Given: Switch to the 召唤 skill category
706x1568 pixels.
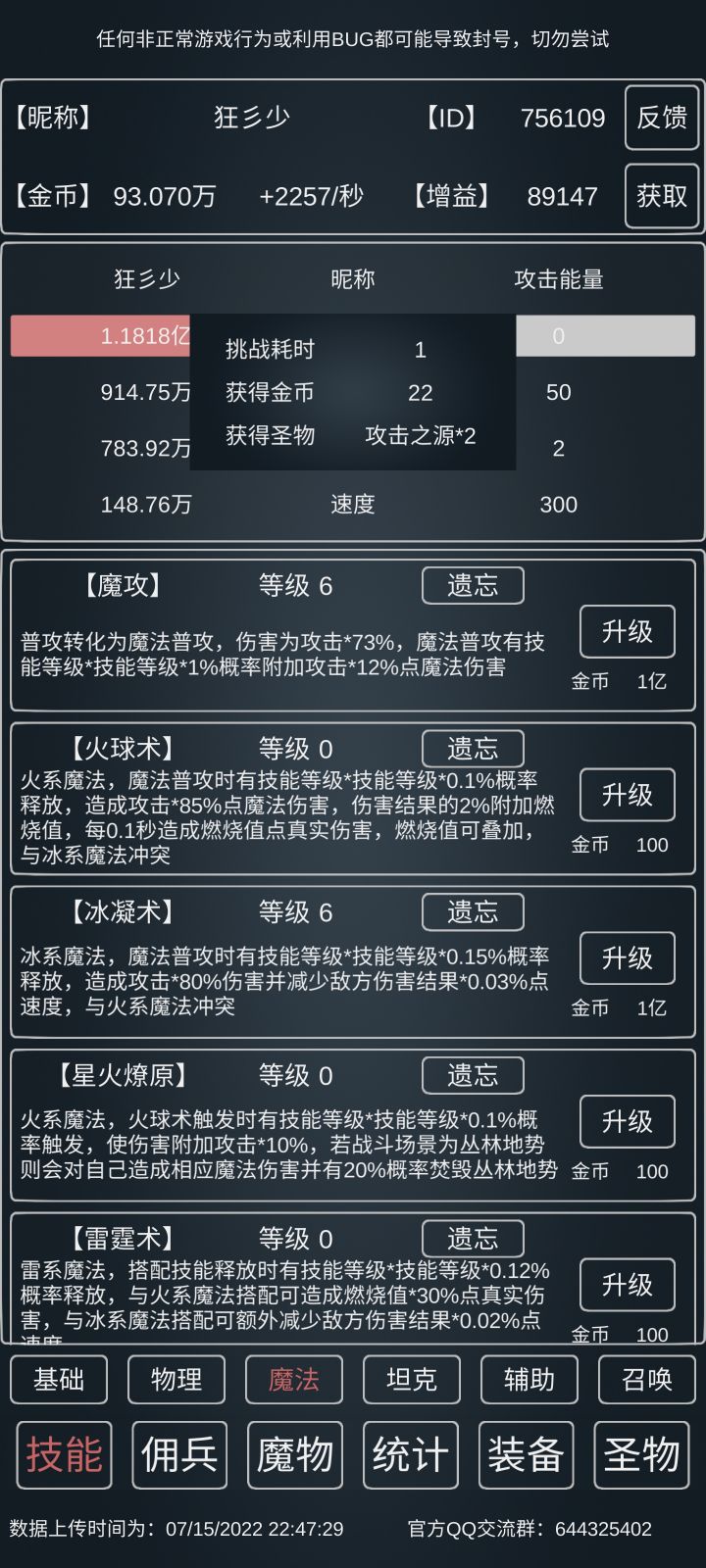Looking at the screenshot, I should pyautogui.click(x=646, y=1380).
